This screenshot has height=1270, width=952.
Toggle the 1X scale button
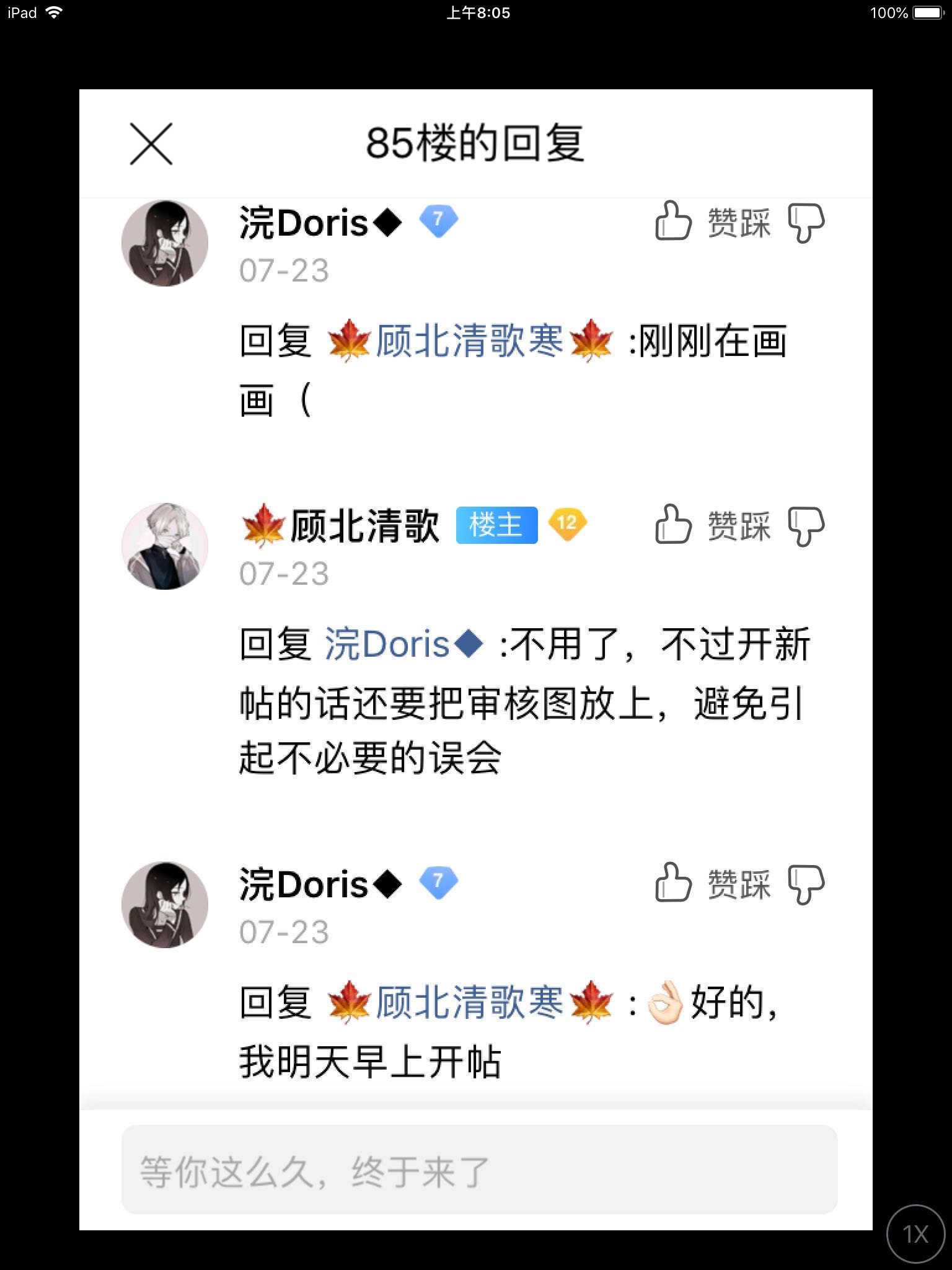pos(915,1233)
